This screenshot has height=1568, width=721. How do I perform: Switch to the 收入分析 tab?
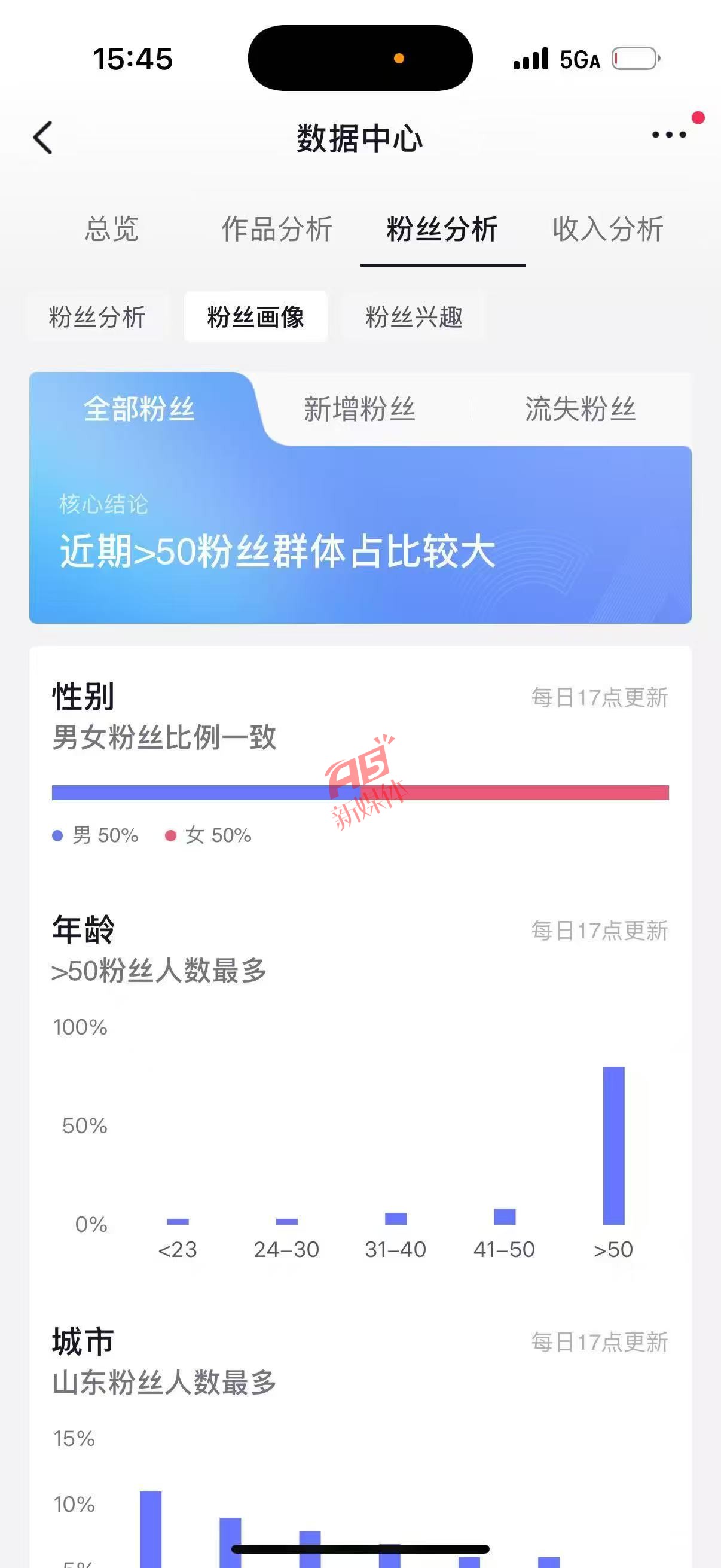point(608,230)
